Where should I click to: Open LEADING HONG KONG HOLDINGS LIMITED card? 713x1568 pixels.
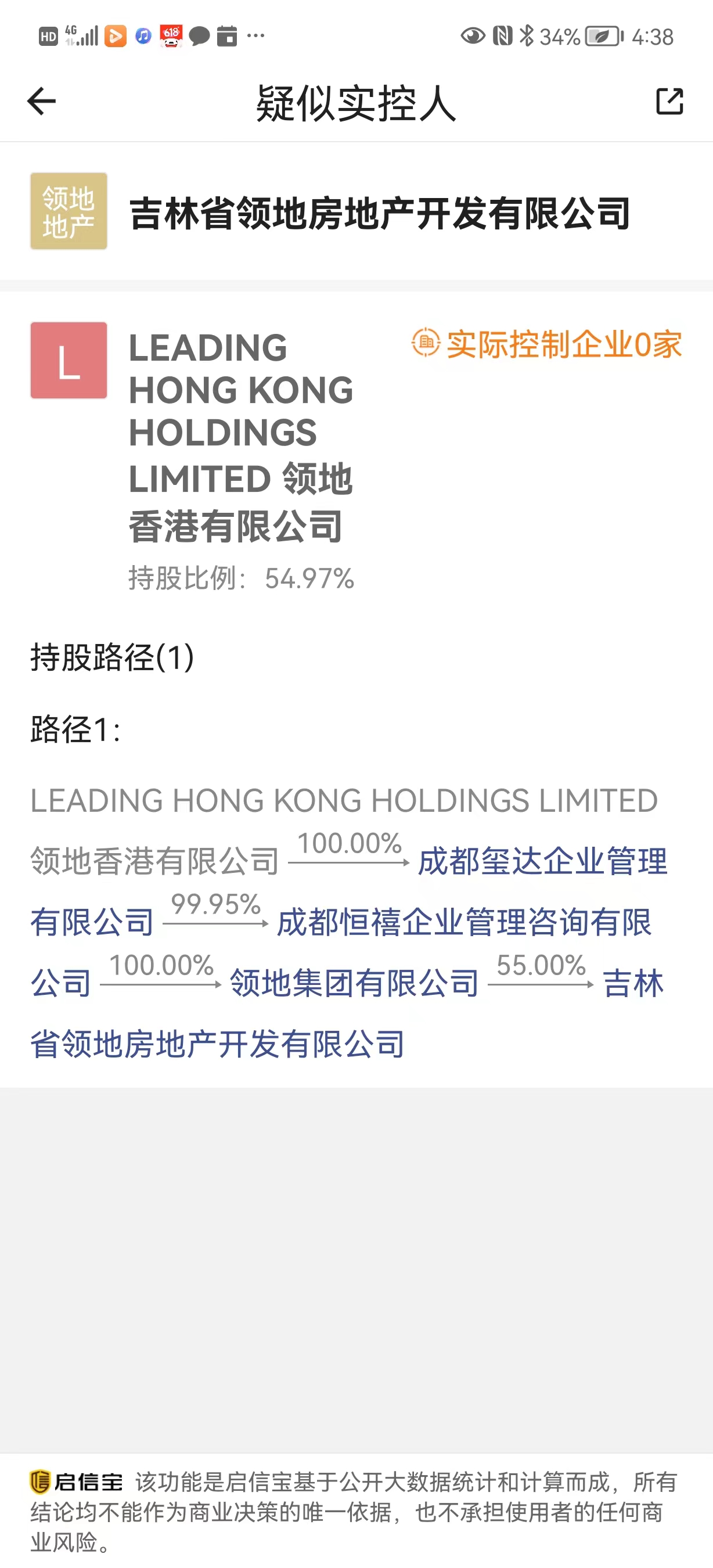(x=240, y=435)
